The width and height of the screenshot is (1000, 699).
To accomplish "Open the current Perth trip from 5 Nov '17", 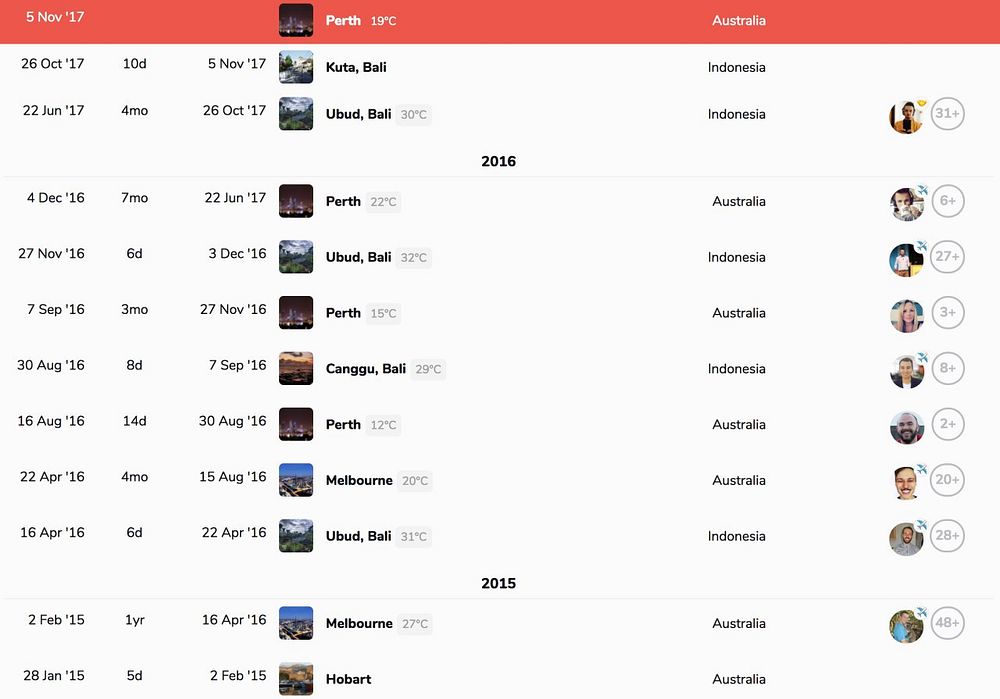I will (343, 20).
